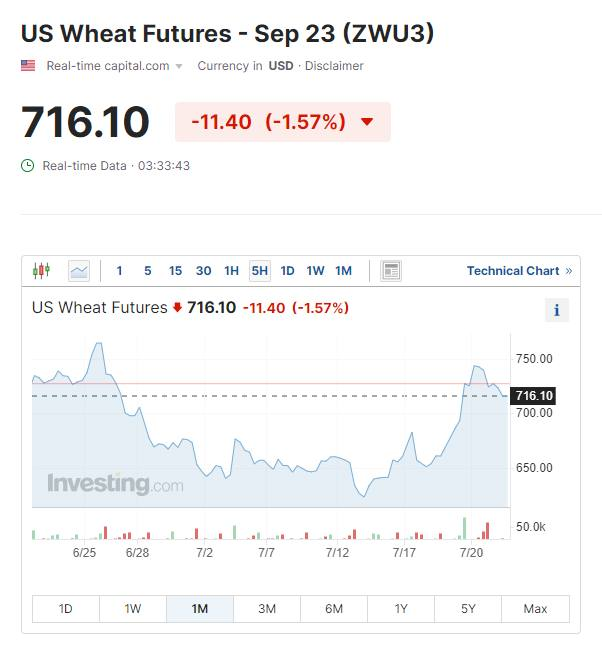
Task: Set chart interval to 1H
Action: coord(231,271)
